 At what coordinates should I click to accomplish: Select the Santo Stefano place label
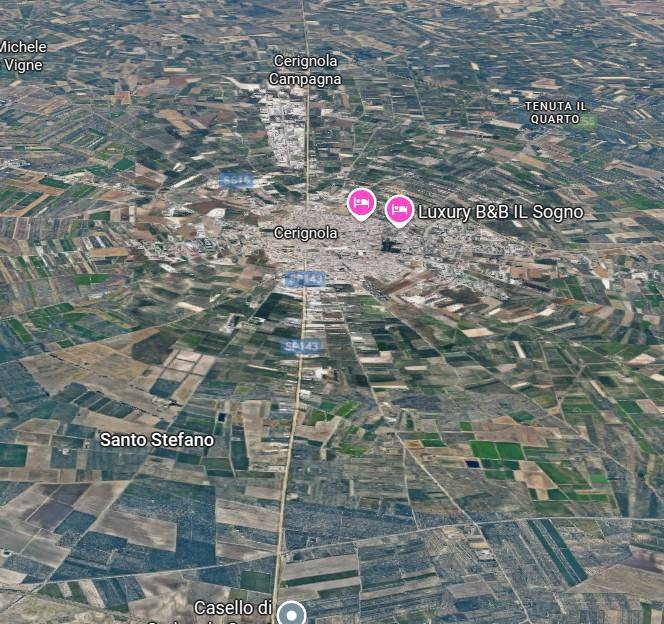point(156,439)
